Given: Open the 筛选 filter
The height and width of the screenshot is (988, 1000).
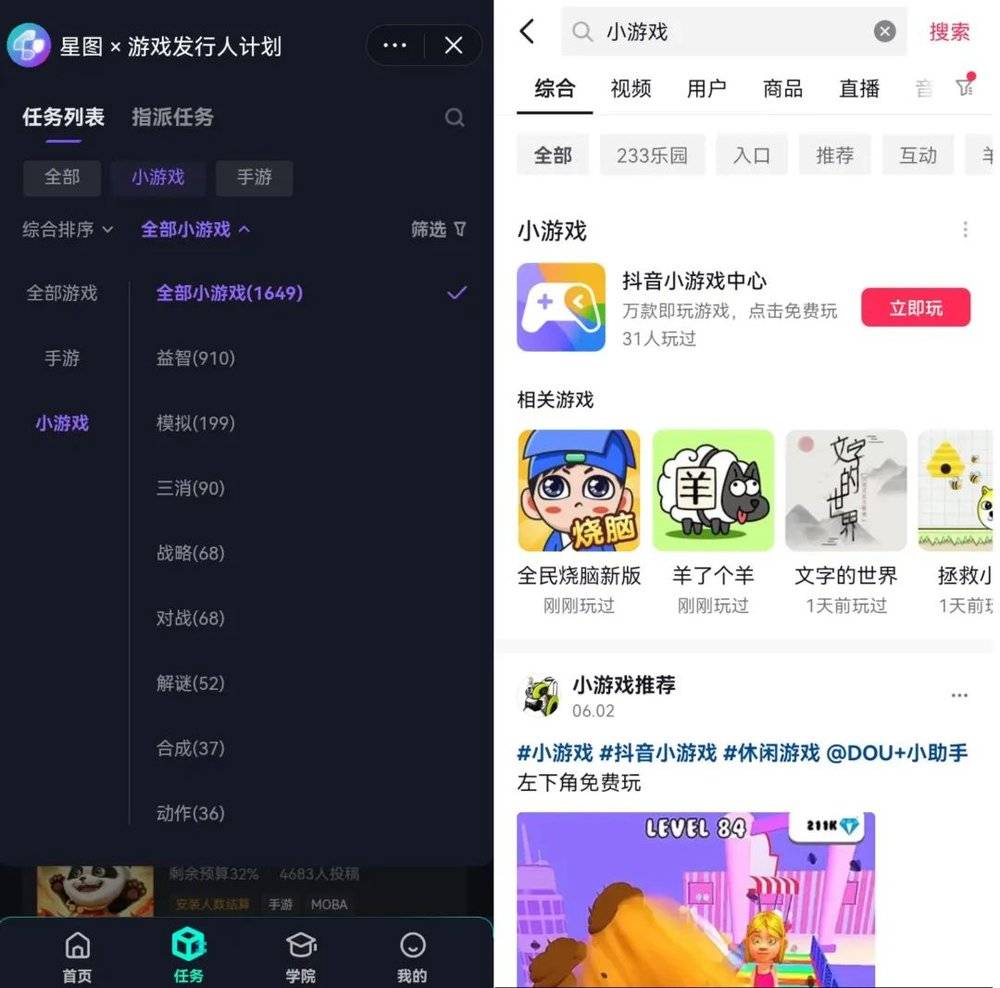Looking at the screenshot, I should click(x=438, y=229).
